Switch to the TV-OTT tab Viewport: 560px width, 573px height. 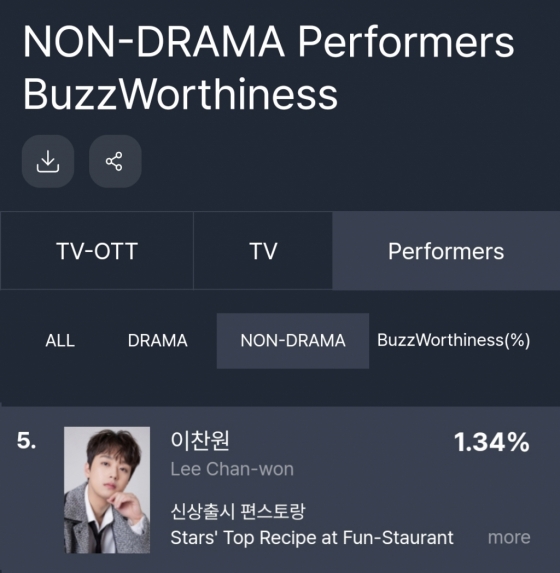[97, 251]
